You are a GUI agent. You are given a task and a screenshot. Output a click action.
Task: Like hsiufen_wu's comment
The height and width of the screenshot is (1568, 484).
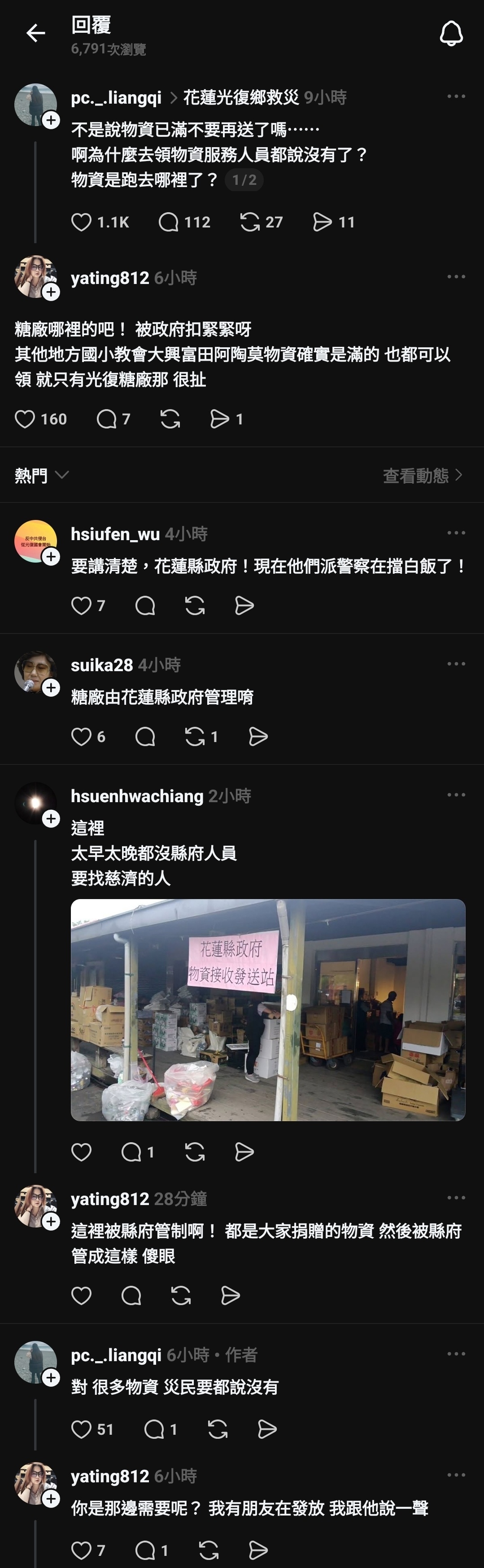(x=82, y=606)
